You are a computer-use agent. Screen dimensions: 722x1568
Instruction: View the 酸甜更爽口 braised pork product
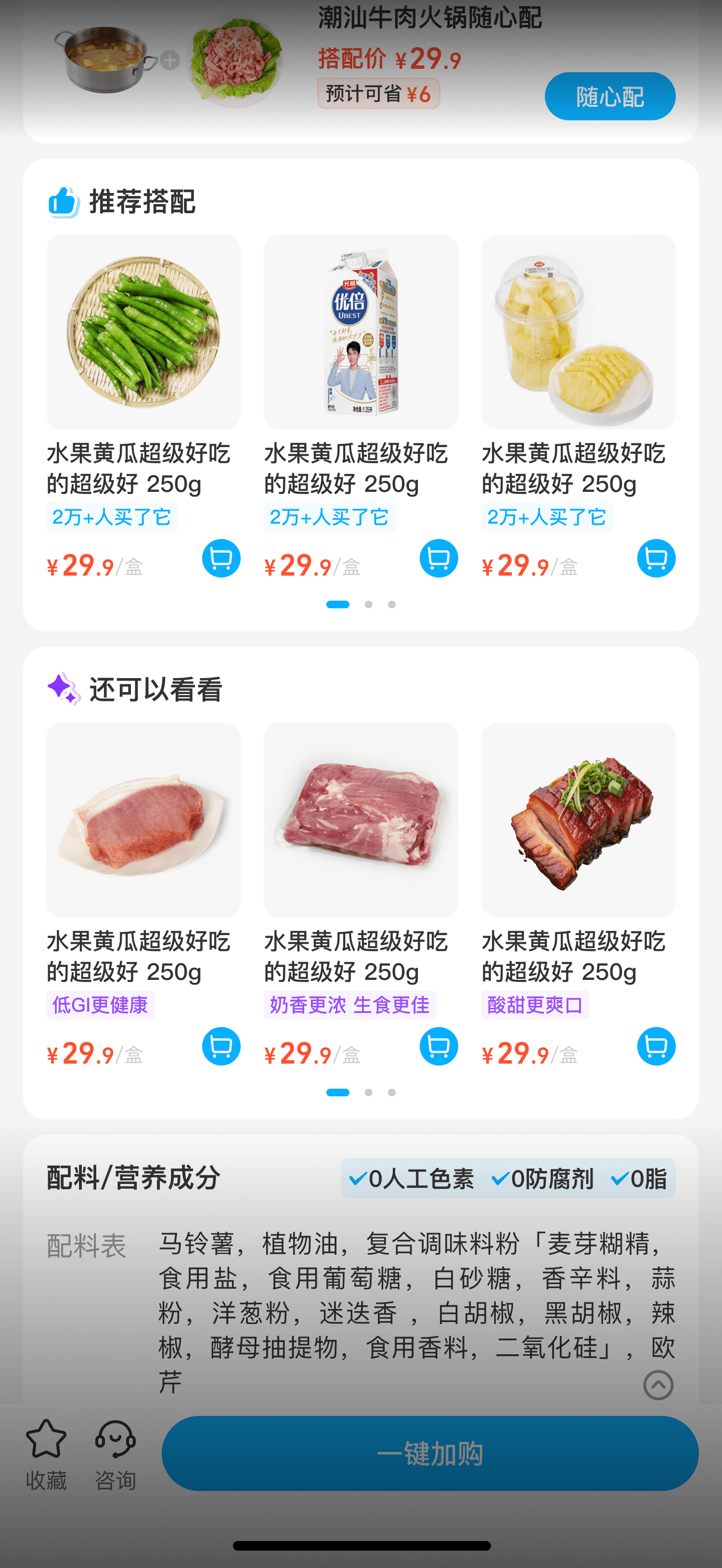pos(578,820)
